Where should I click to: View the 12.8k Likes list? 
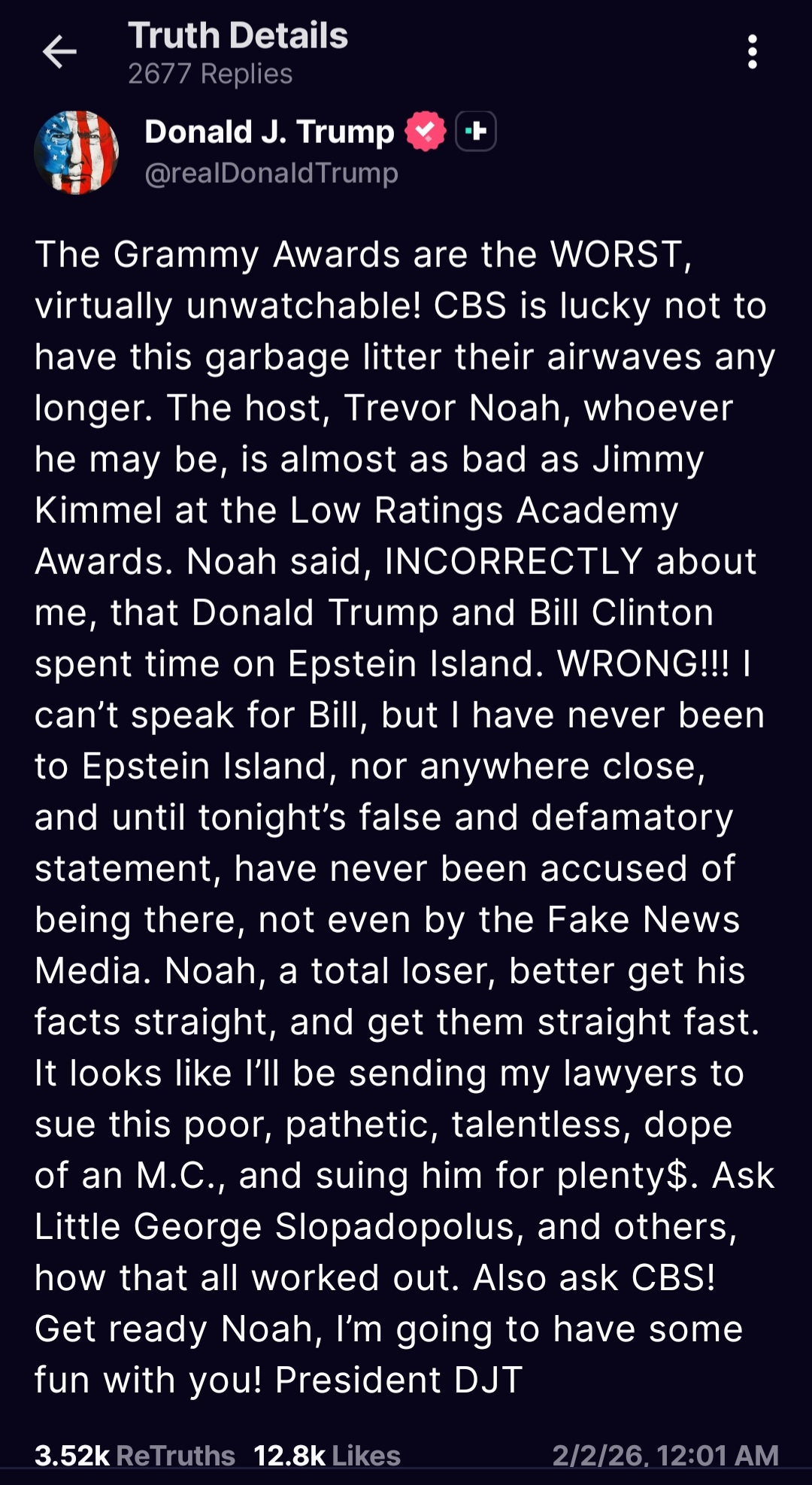click(327, 1455)
